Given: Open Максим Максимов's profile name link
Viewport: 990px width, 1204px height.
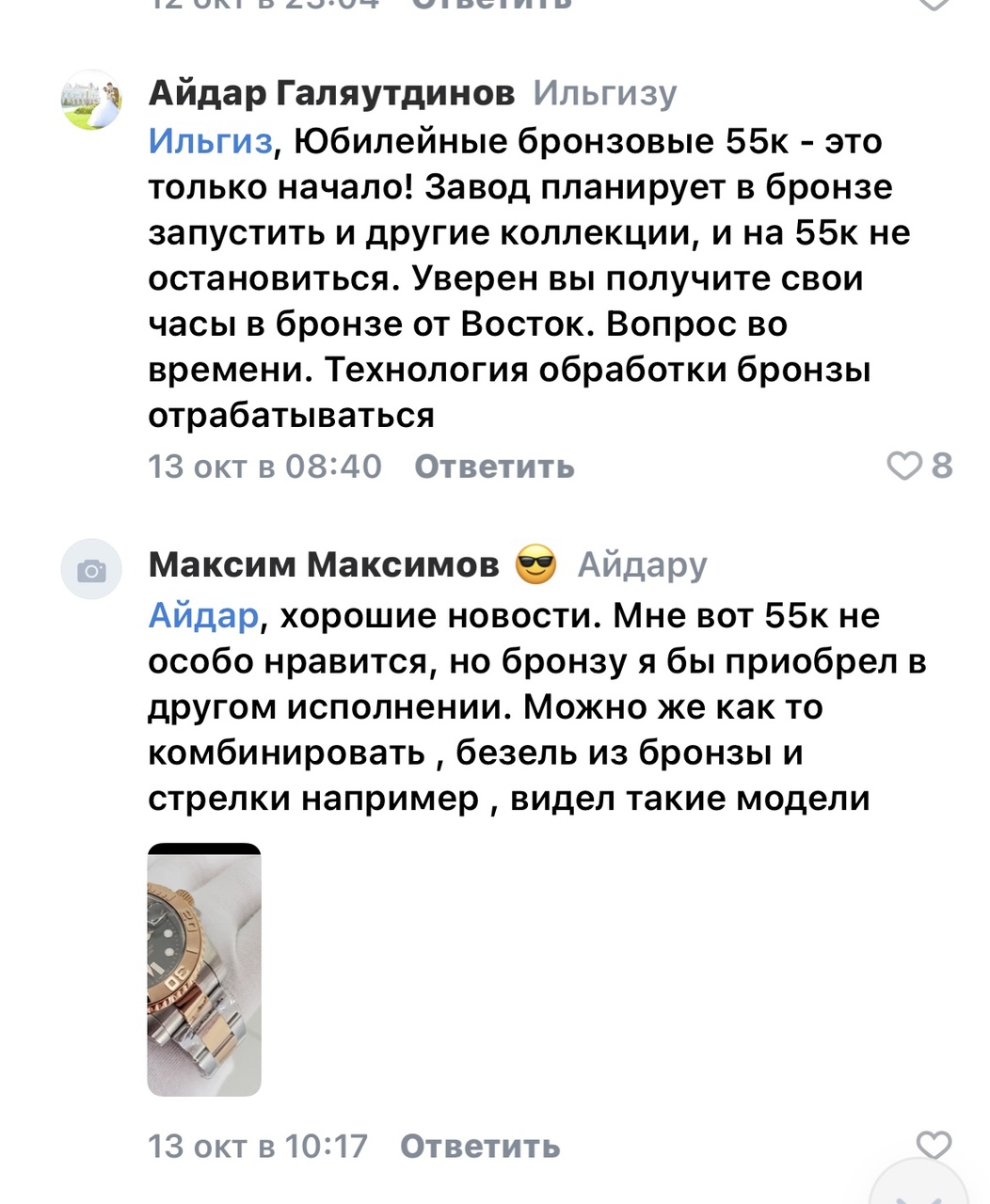Looking at the screenshot, I should click(324, 564).
